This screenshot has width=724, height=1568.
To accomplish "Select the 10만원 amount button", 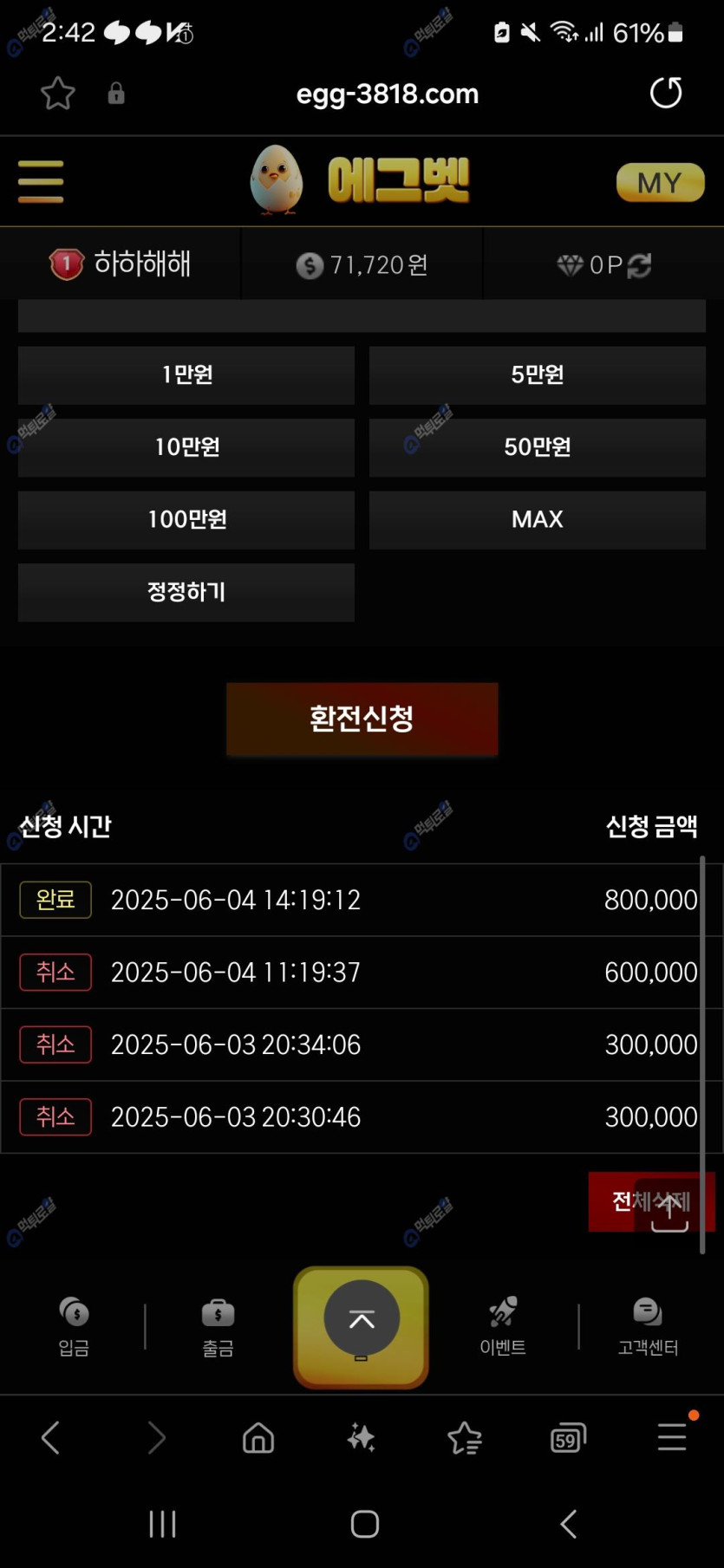I will click(186, 447).
